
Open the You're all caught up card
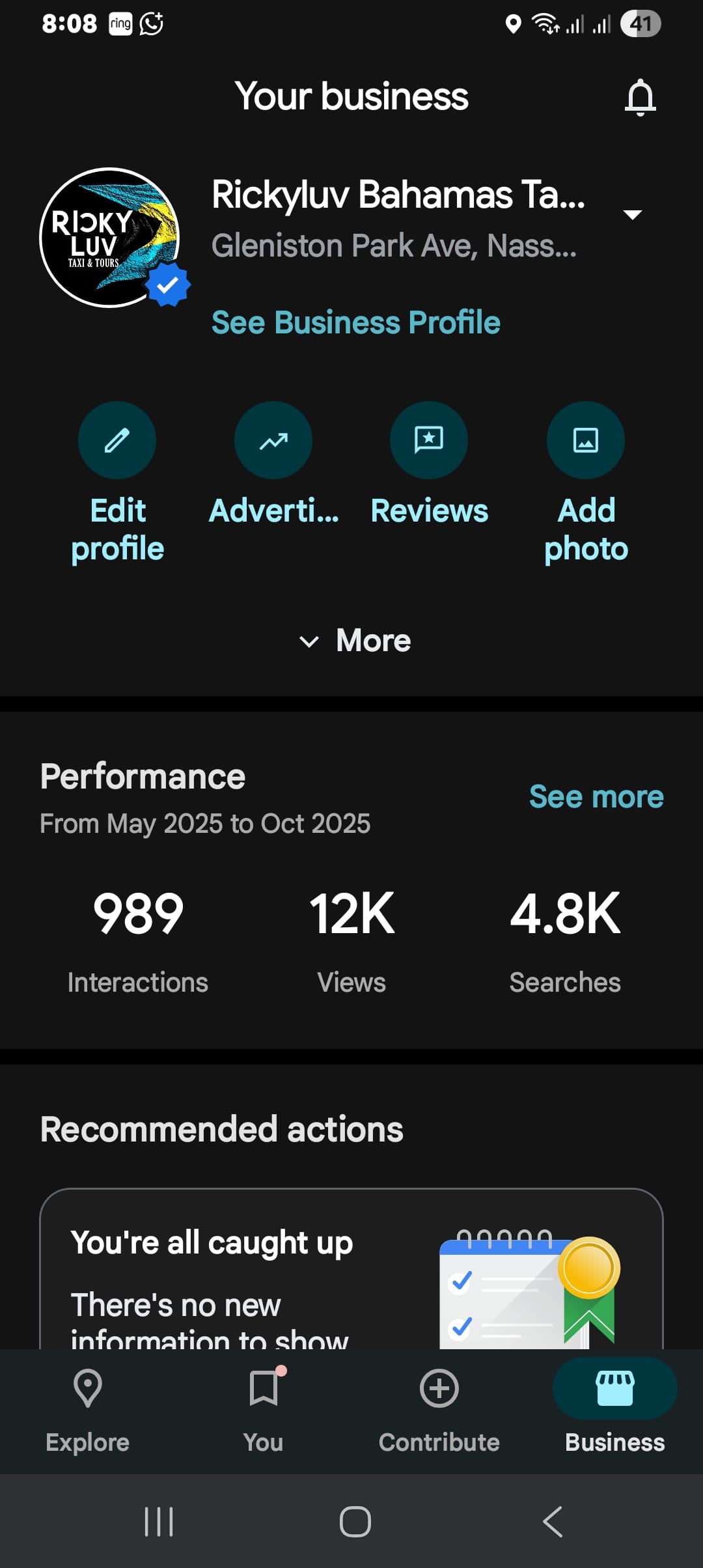pyautogui.click(x=351, y=1286)
